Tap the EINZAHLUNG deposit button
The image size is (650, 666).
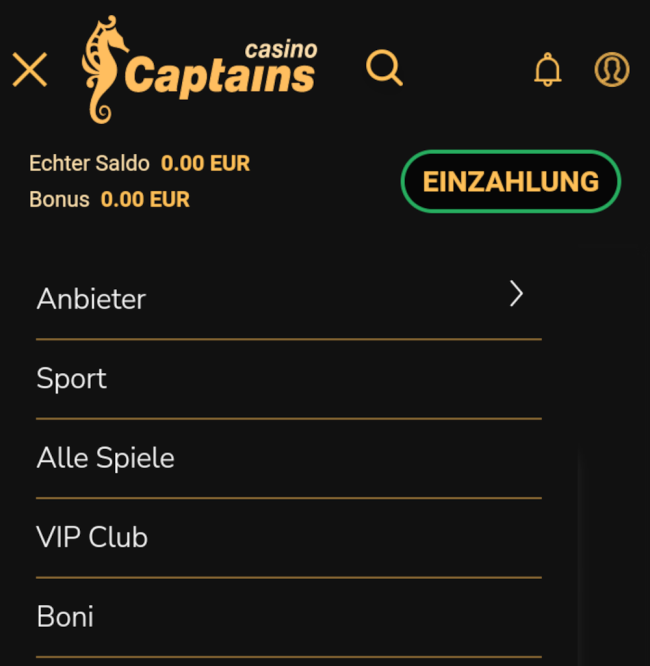[510, 181]
